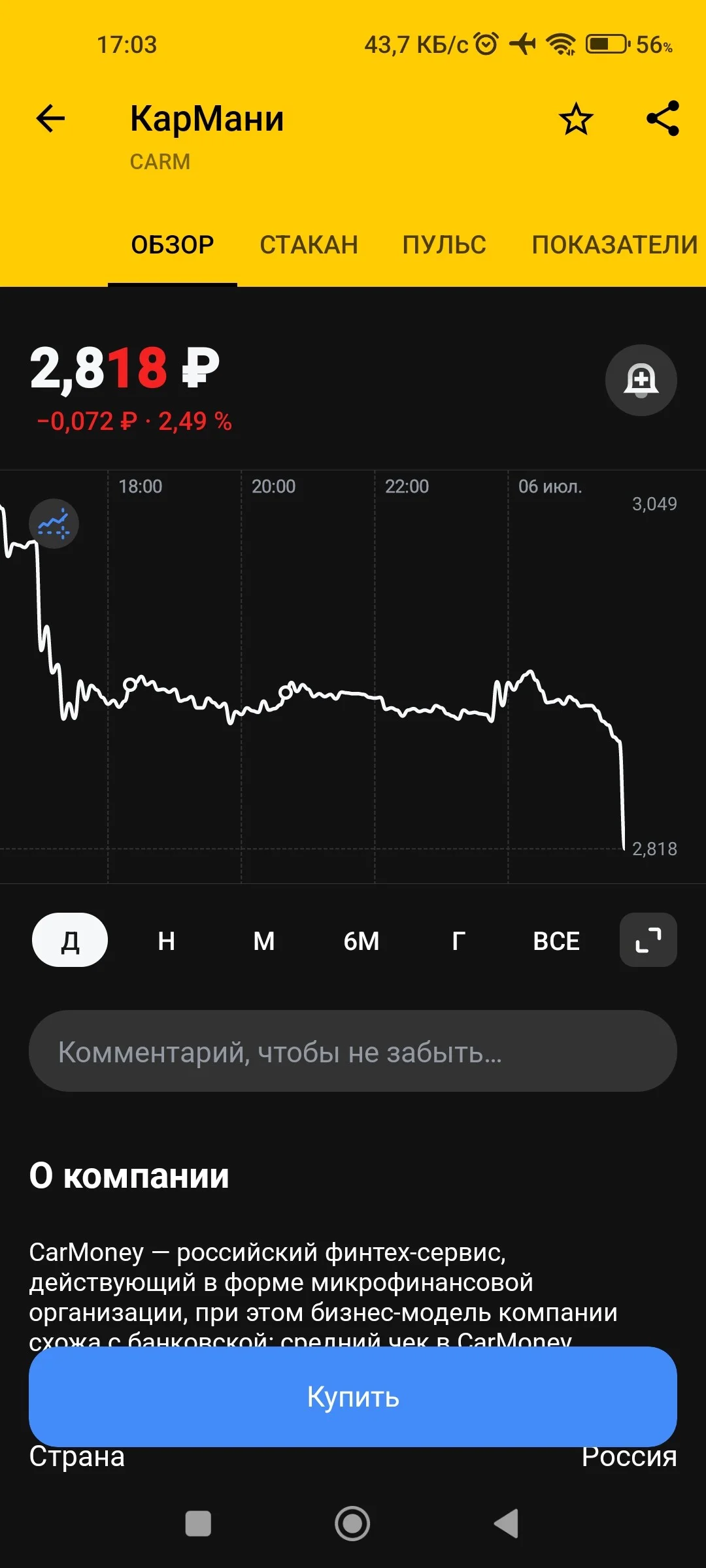This screenshot has height=1568, width=706.
Task: Select the Д day chart period
Action: [70, 940]
